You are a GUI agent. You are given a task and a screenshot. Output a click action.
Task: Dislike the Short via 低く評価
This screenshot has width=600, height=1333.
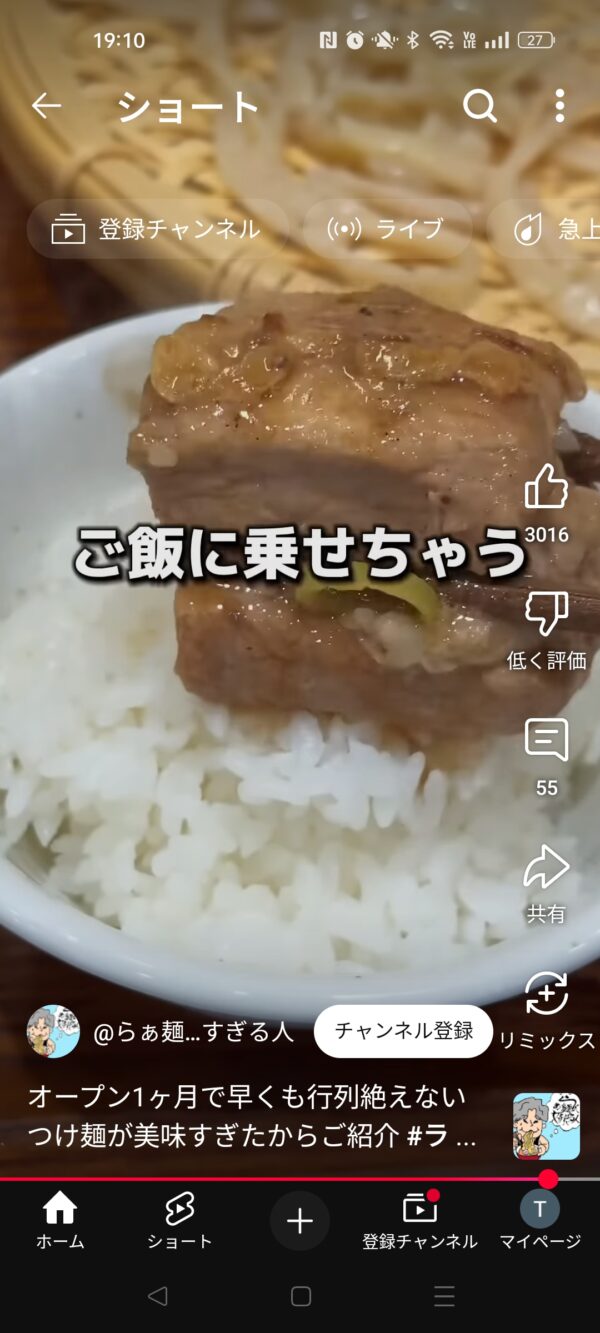click(546, 615)
